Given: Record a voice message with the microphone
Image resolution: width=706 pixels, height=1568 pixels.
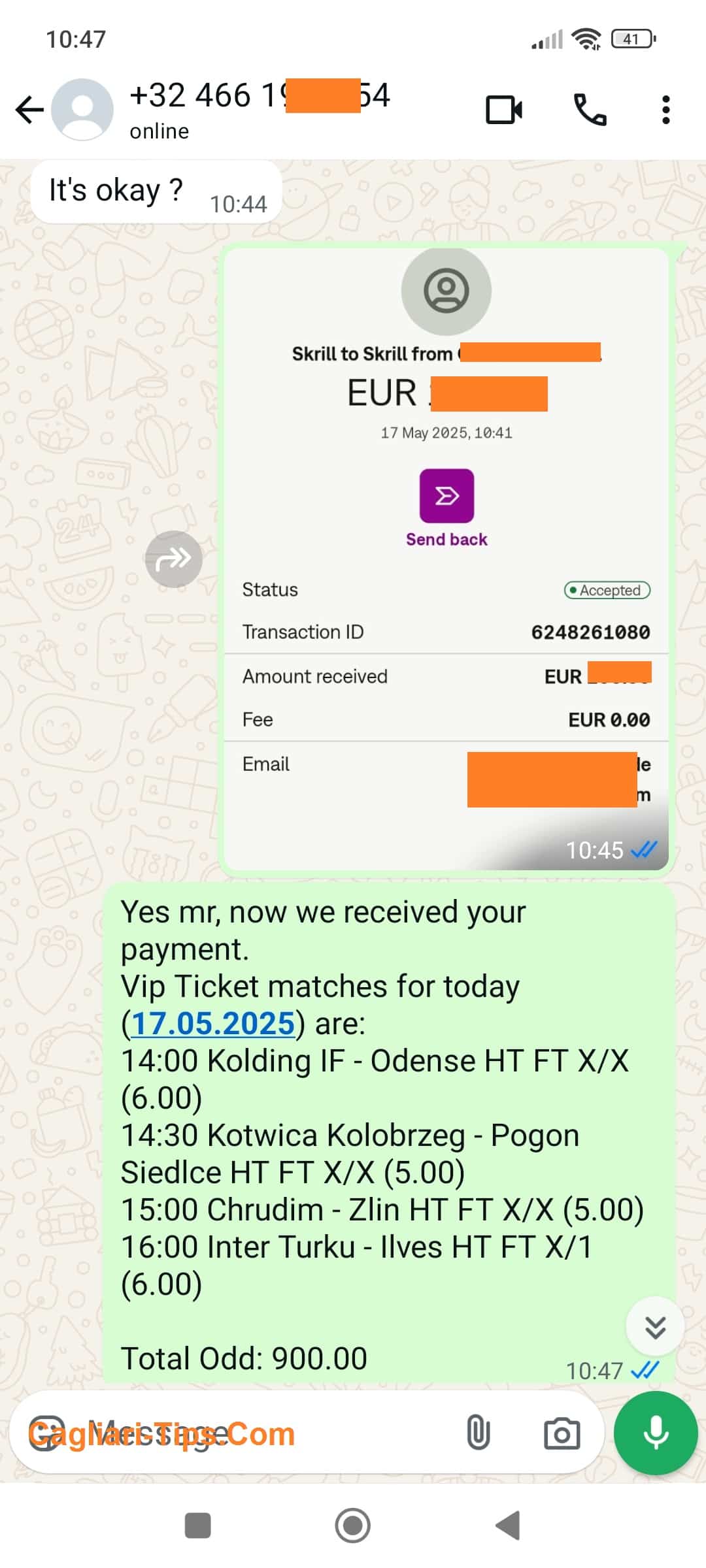Looking at the screenshot, I should (655, 1433).
